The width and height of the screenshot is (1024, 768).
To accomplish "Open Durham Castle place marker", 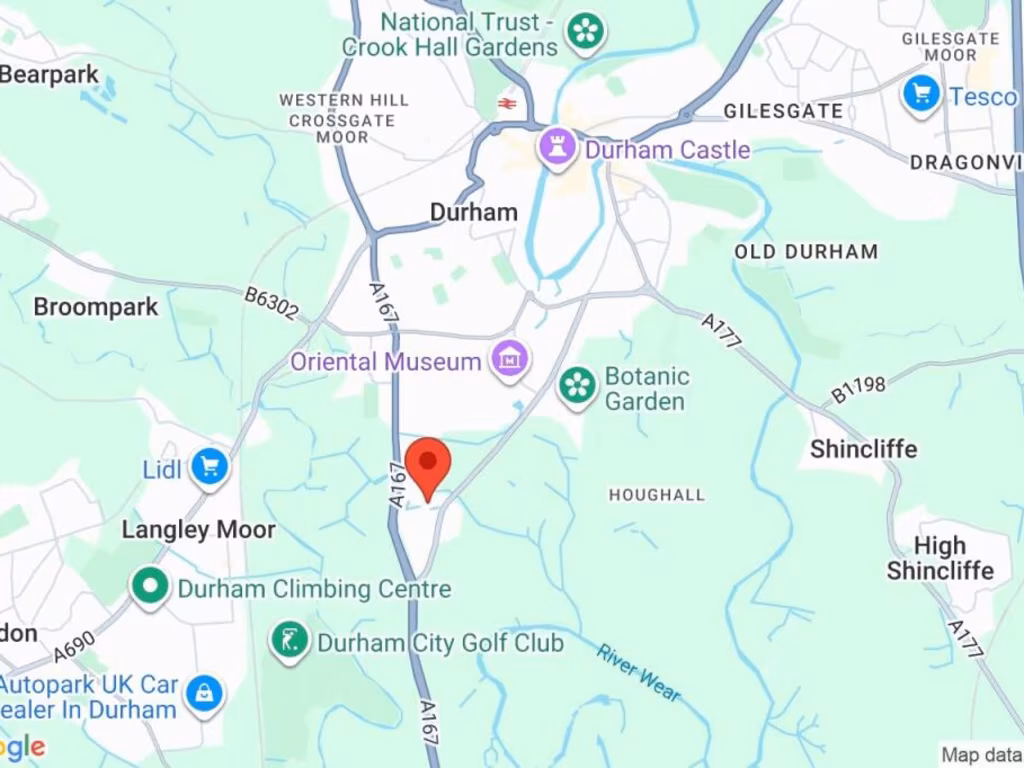I will click(x=557, y=148).
